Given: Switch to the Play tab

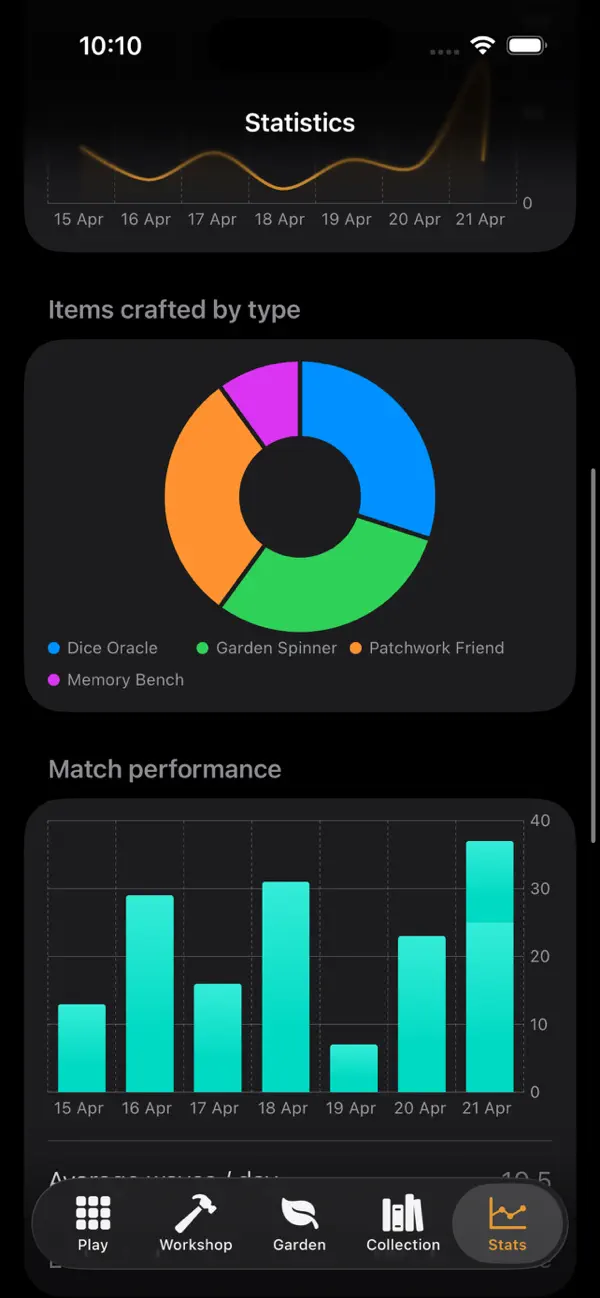Looking at the screenshot, I should point(93,1225).
